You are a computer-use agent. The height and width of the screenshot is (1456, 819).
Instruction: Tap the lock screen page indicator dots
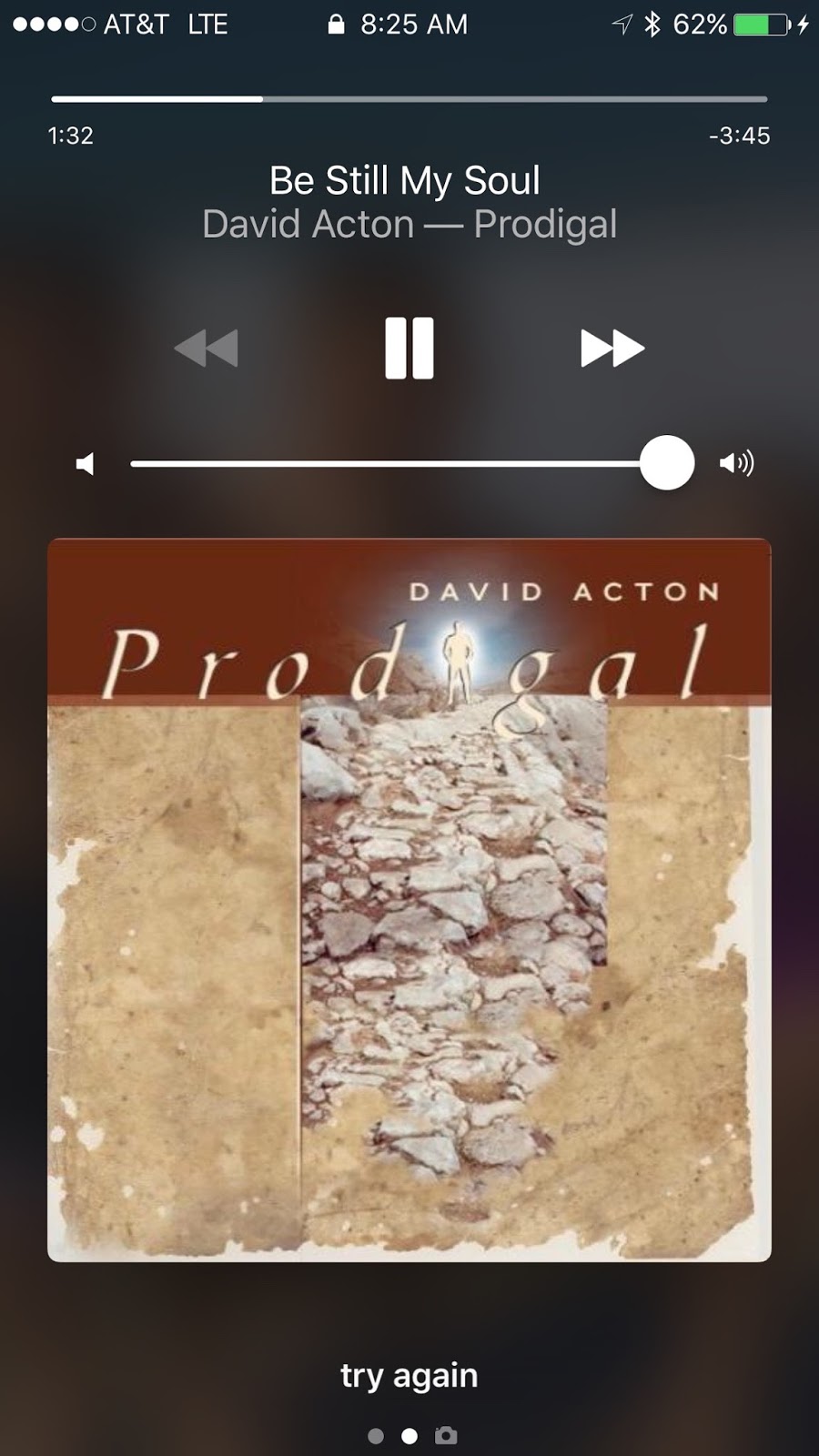[x=393, y=1435]
